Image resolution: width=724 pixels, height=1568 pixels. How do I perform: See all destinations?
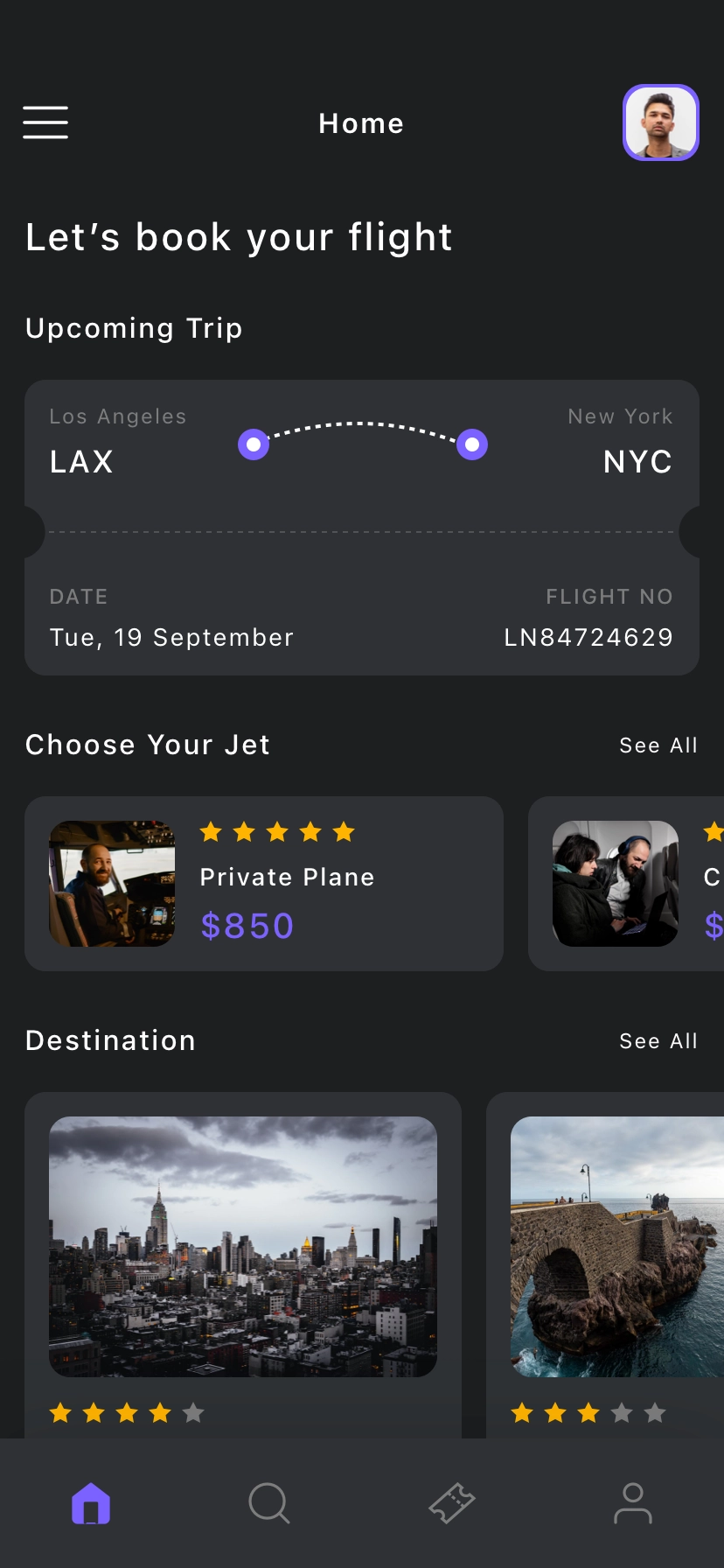pyautogui.click(x=658, y=1041)
